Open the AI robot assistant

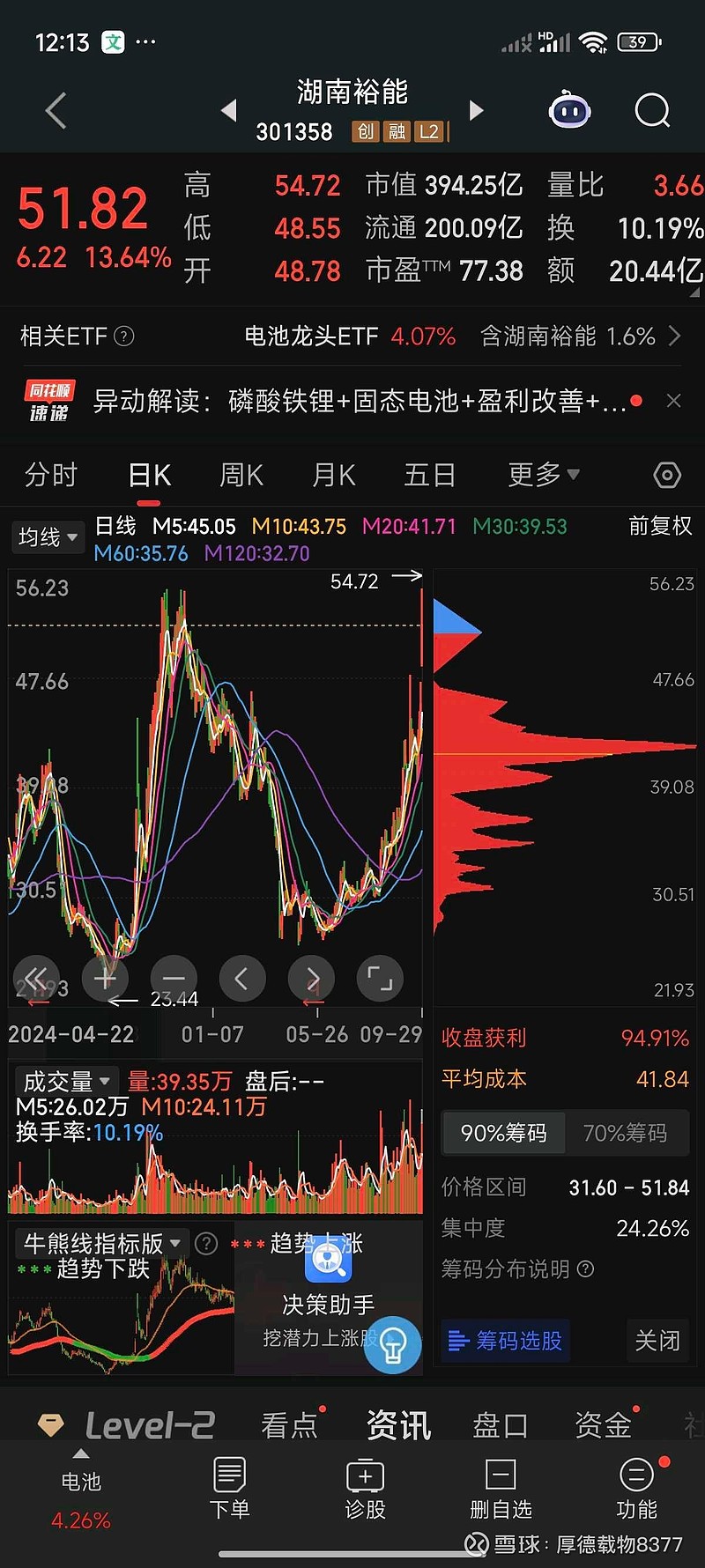[x=569, y=111]
